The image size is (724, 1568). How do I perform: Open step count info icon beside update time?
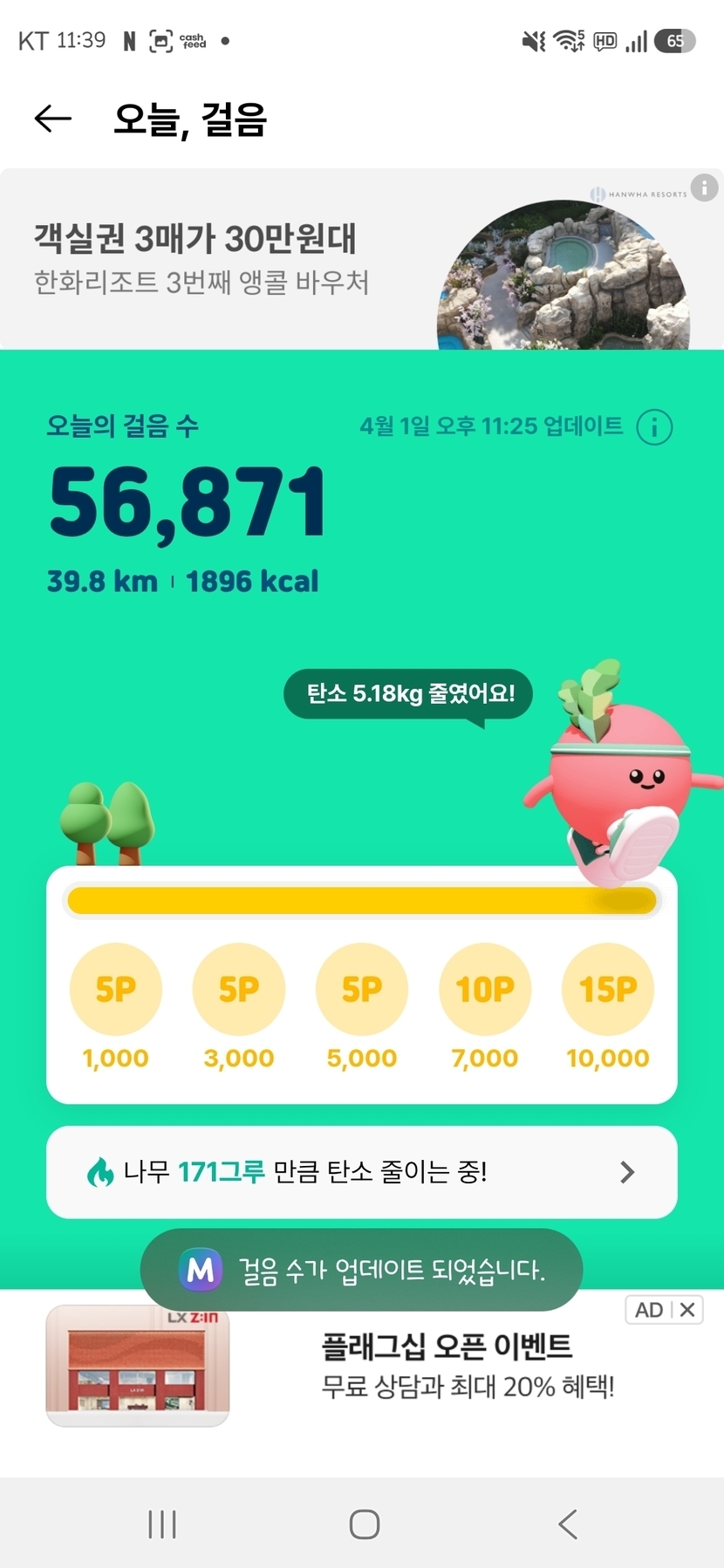(x=654, y=427)
